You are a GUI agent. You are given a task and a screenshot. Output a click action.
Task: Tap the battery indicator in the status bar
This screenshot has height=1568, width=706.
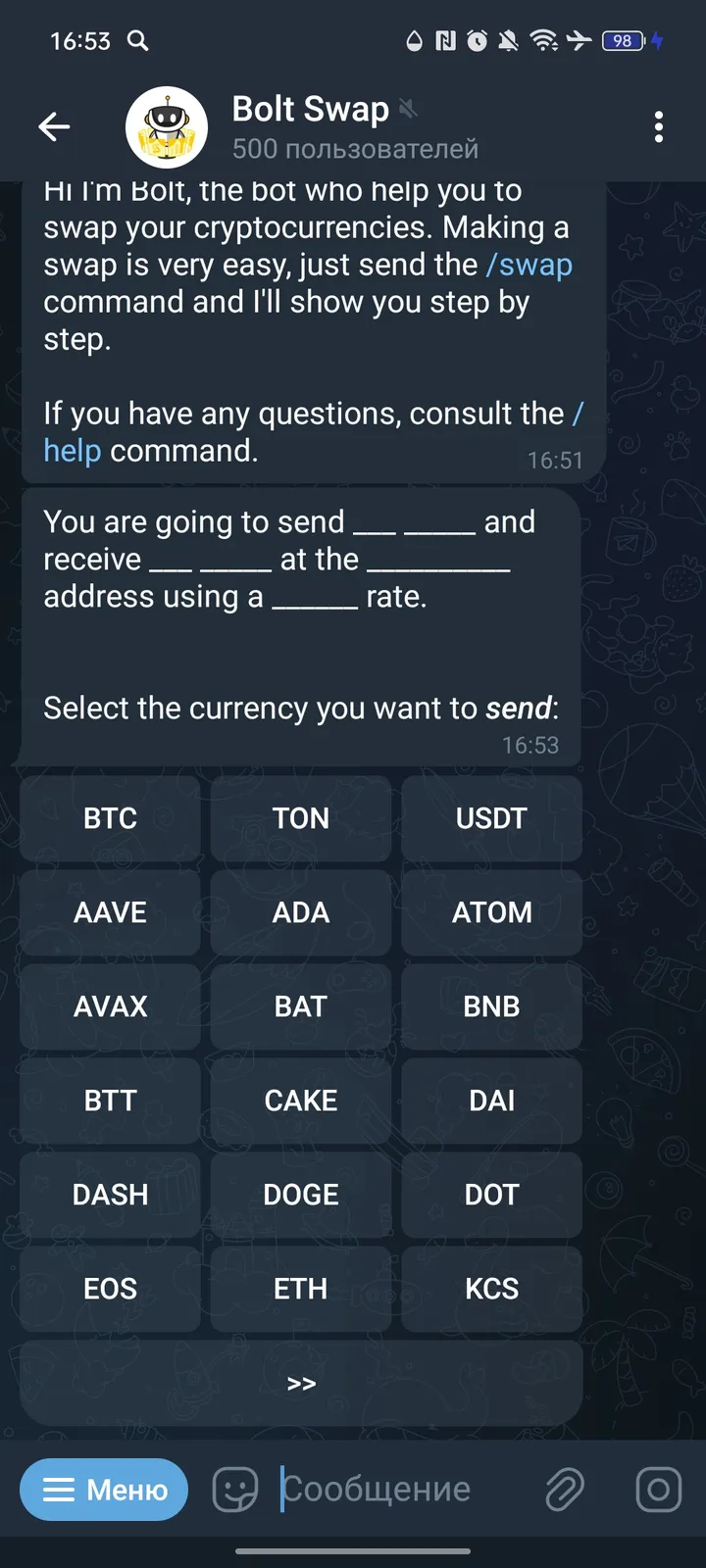click(621, 41)
